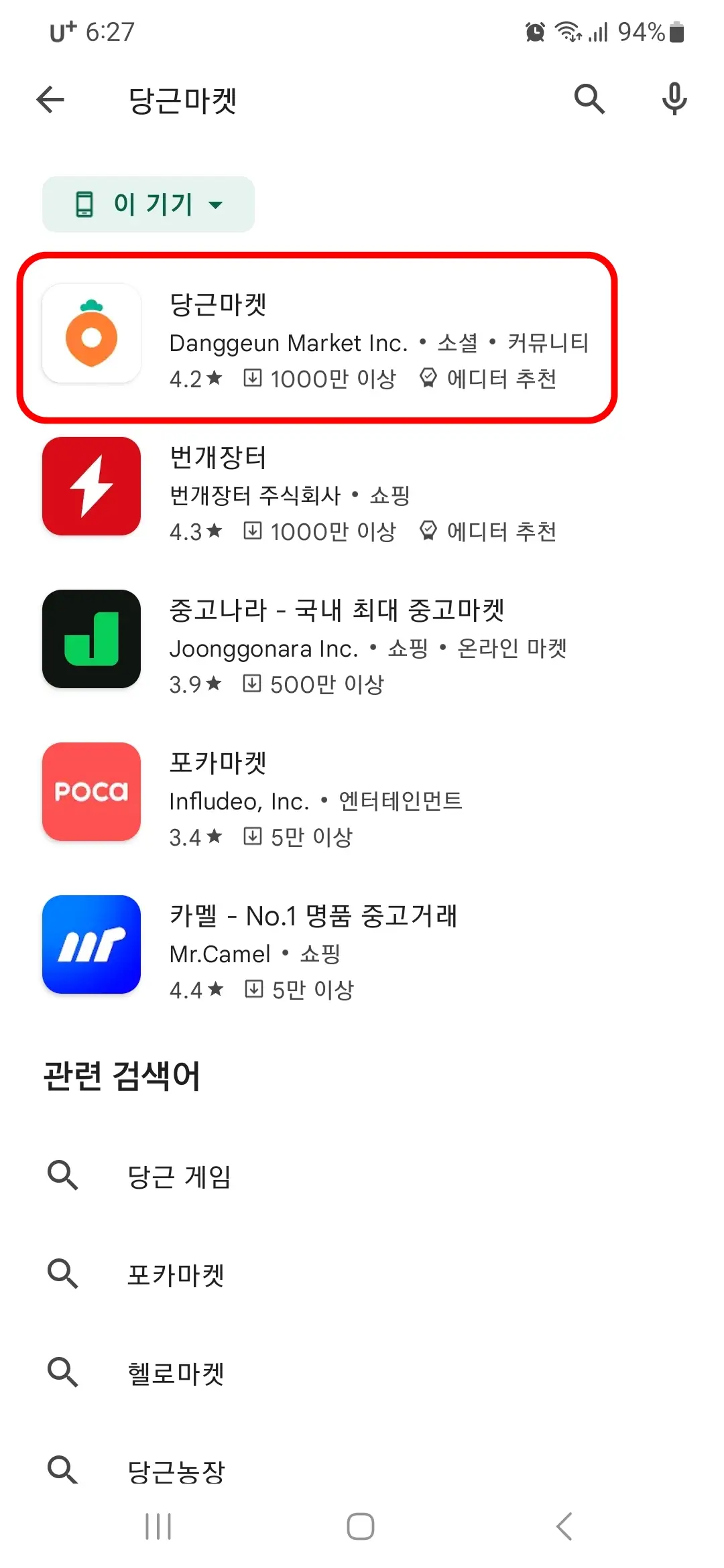This screenshot has width=724, height=1568.
Task: Open the 이 기기 device filter chip
Action: click(x=147, y=205)
